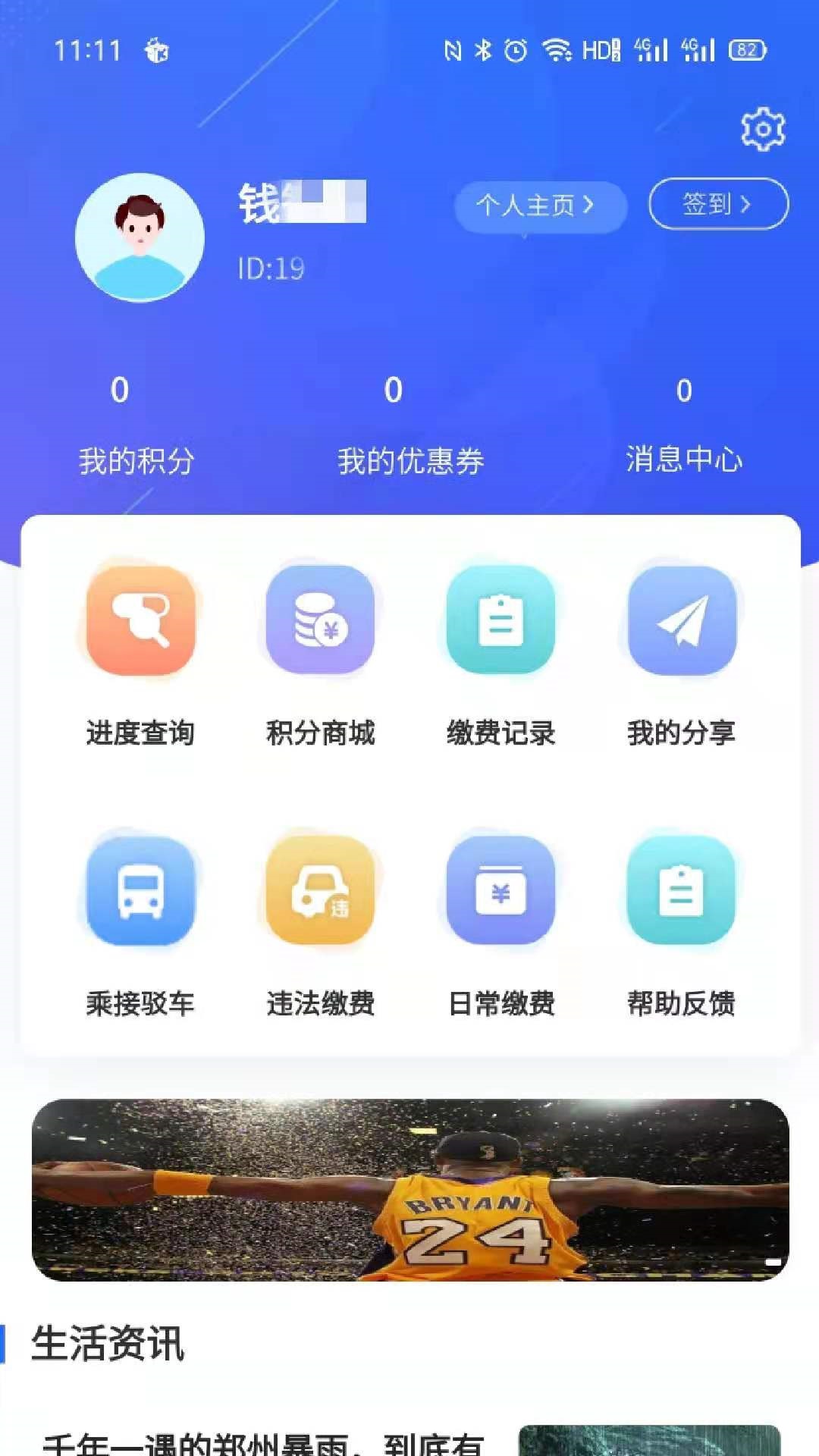This screenshot has width=819, height=1456.
Task: Expand the 个人主页 personal homepage chevron
Action: pyautogui.click(x=588, y=206)
